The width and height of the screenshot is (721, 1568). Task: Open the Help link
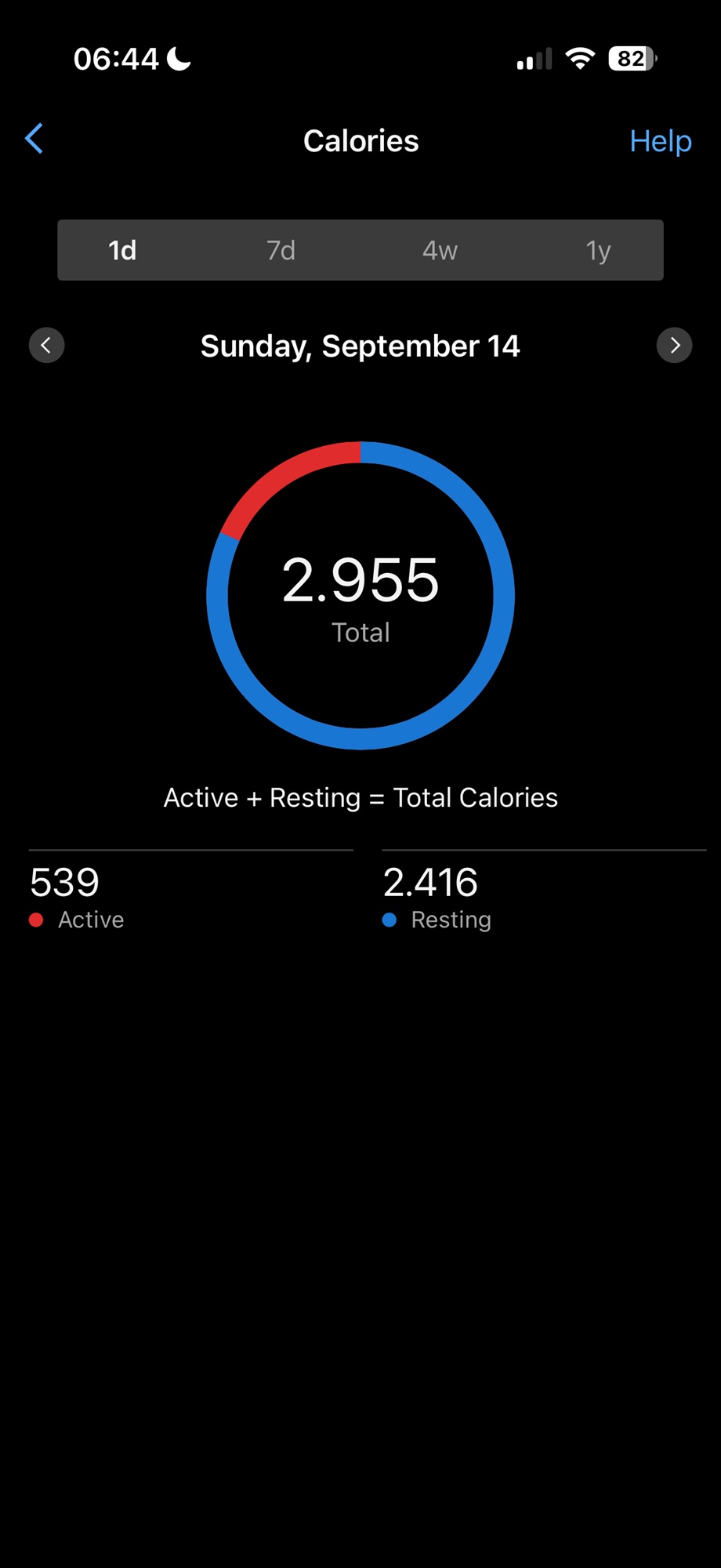(x=660, y=141)
